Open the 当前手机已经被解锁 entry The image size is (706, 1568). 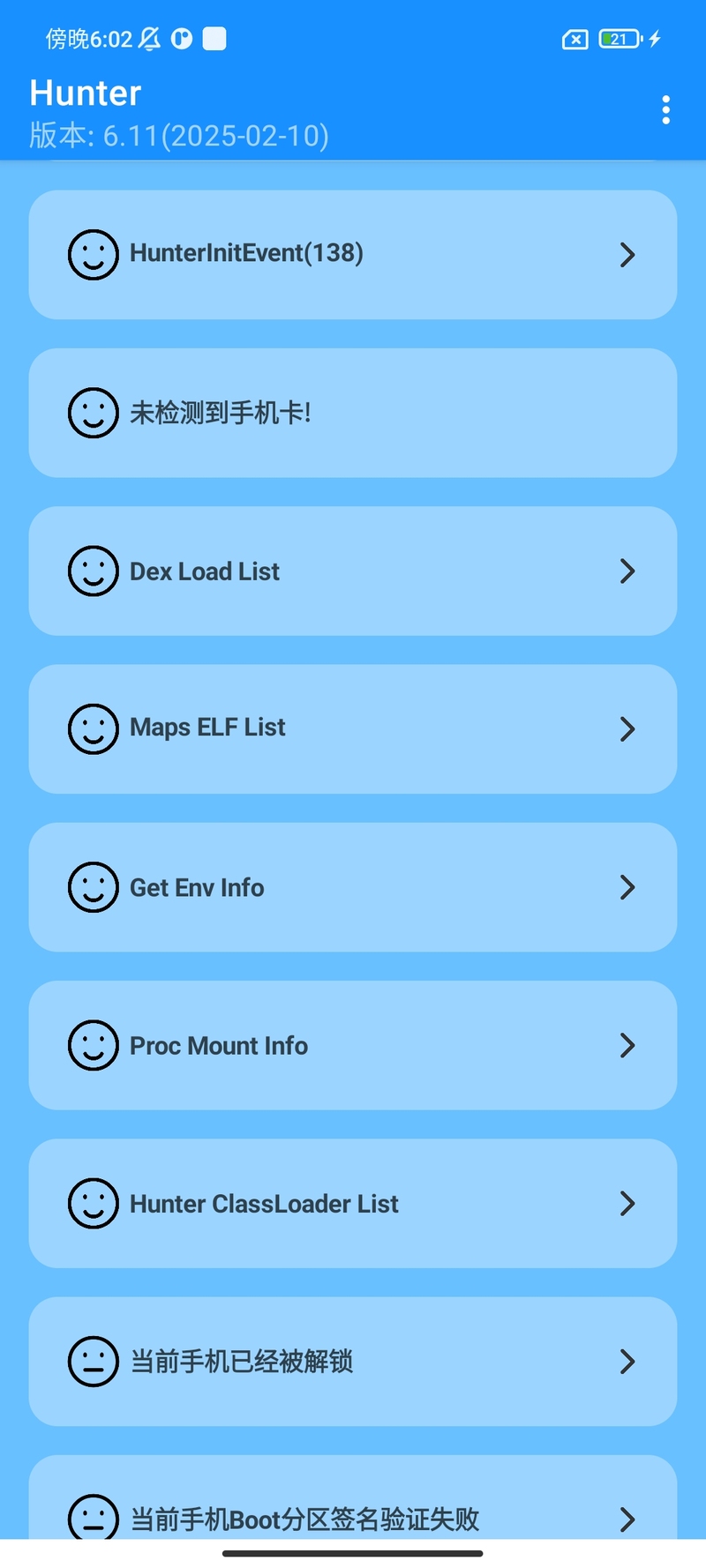pos(353,1361)
